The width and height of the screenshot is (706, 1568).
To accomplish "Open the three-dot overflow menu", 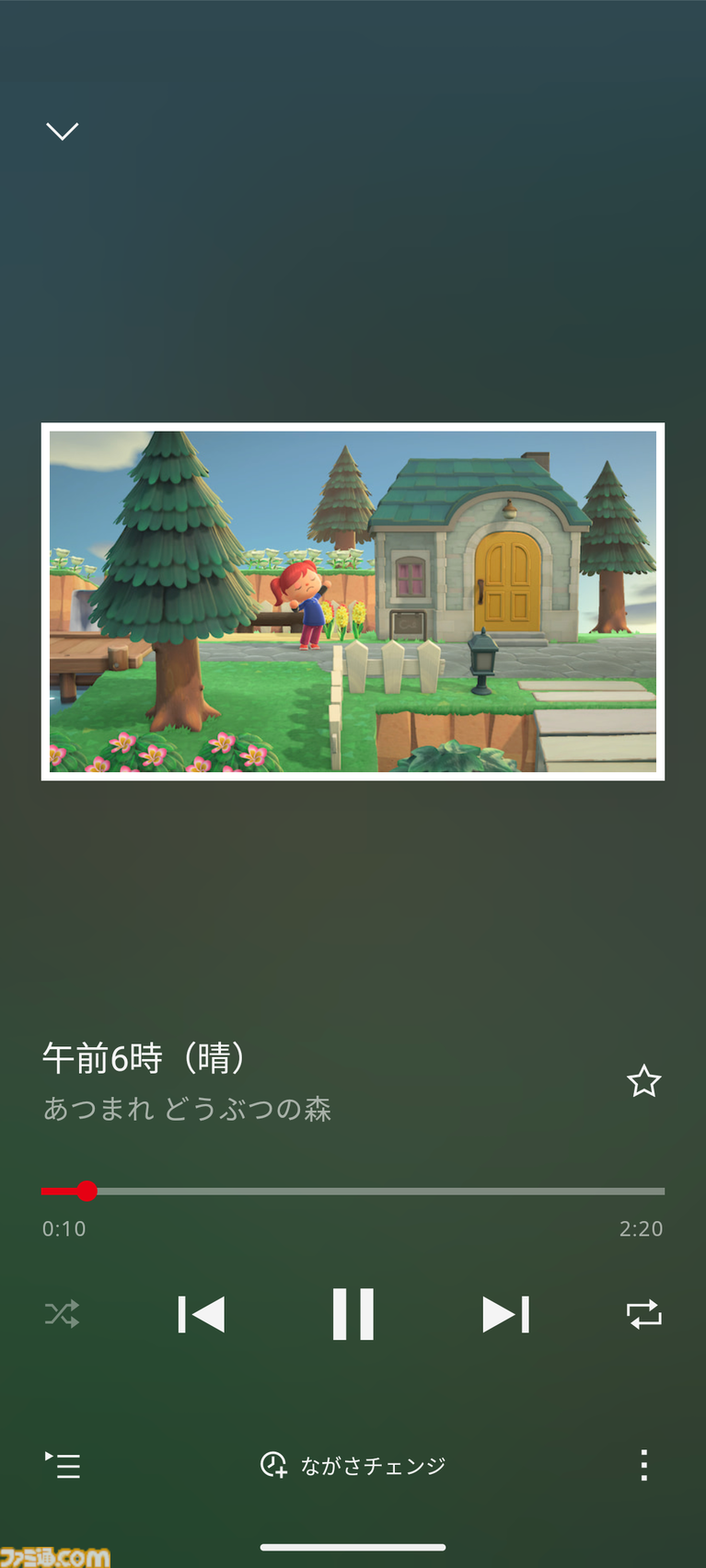I will (x=643, y=1465).
